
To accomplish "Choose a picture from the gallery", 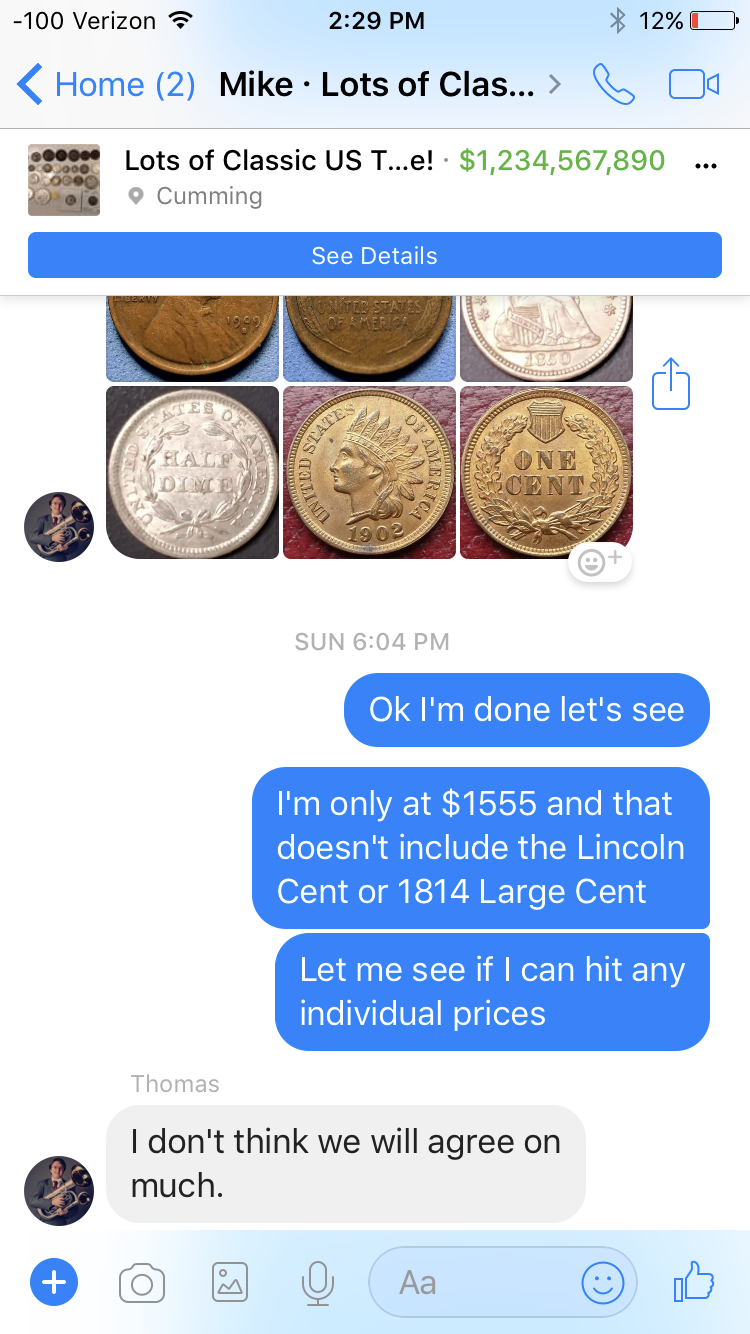I will coord(230,1282).
